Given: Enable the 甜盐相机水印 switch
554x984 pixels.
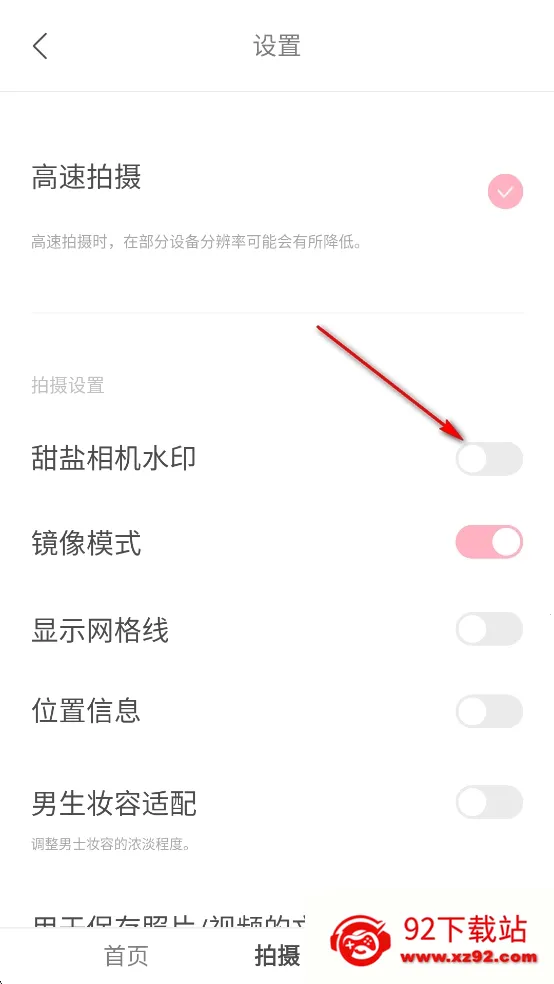Looking at the screenshot, I should (489, 459).
